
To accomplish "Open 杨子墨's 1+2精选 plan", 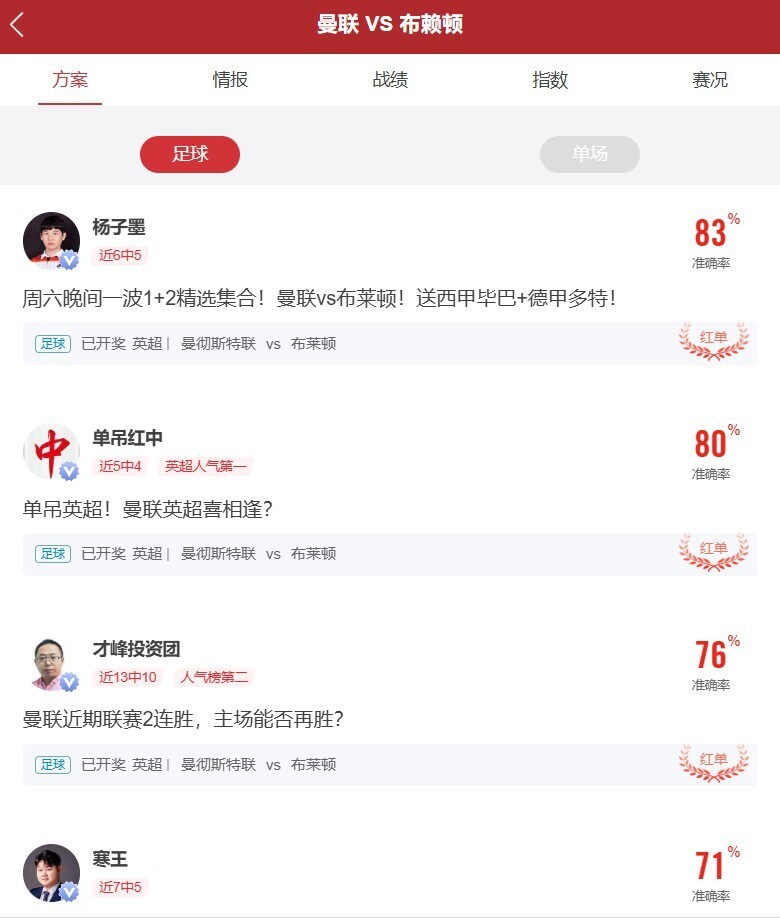I will tap(320, 298).
